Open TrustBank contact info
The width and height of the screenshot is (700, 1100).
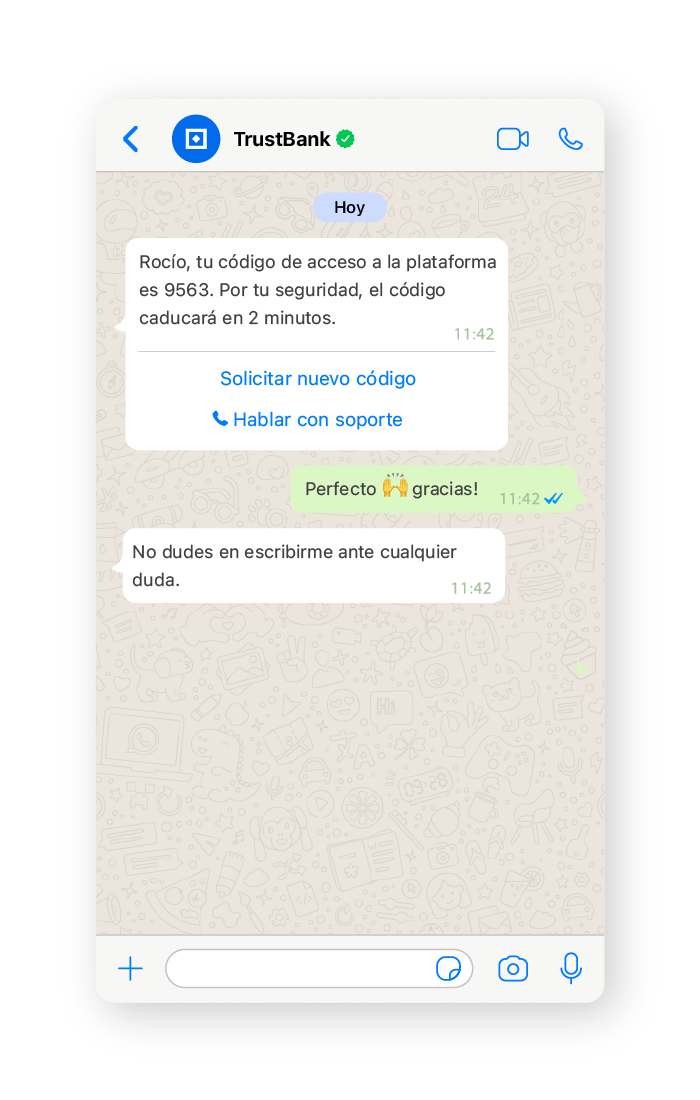pyautogui.click(x=281, y=139)
